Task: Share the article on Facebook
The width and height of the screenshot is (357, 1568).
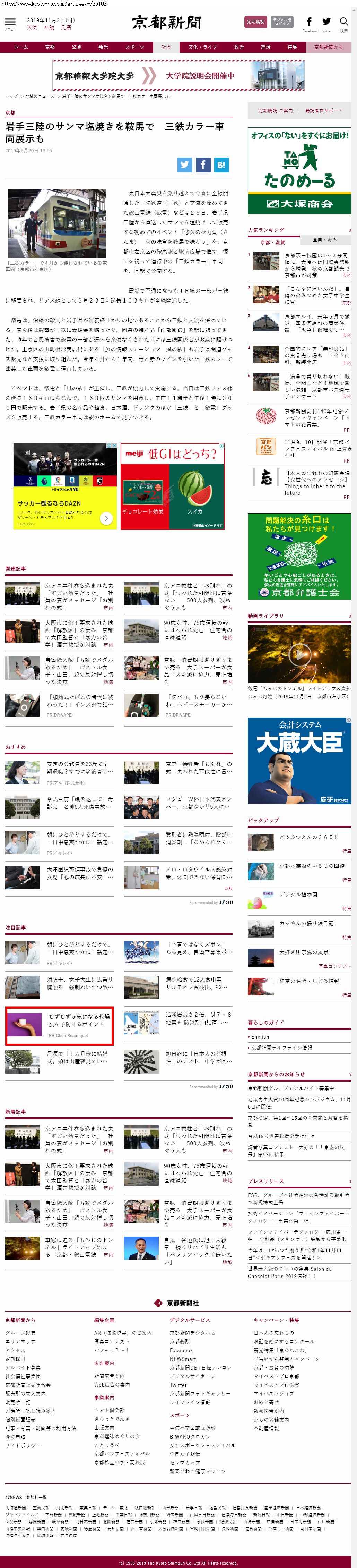Action: click(202, 164)
